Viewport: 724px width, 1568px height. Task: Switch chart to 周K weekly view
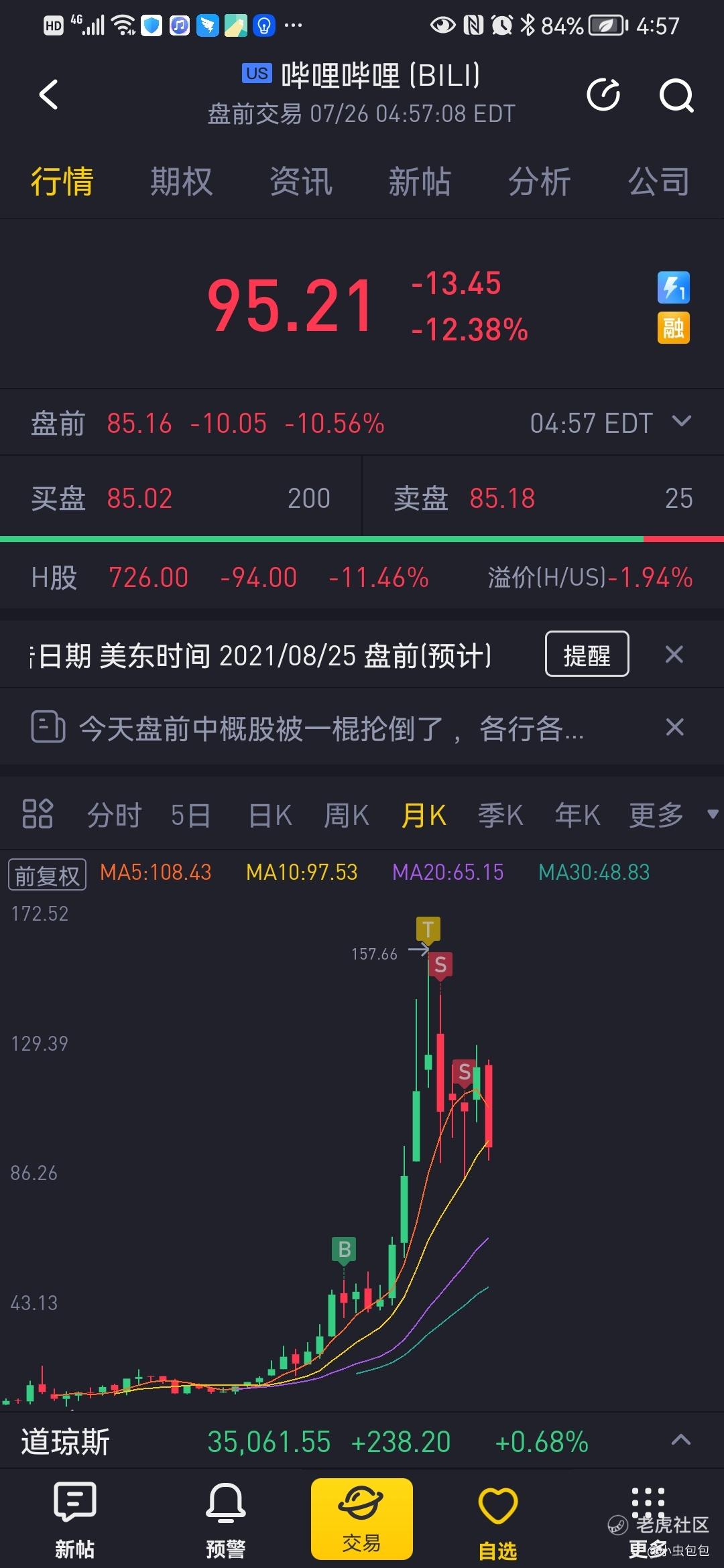click(x=347, y=815)
